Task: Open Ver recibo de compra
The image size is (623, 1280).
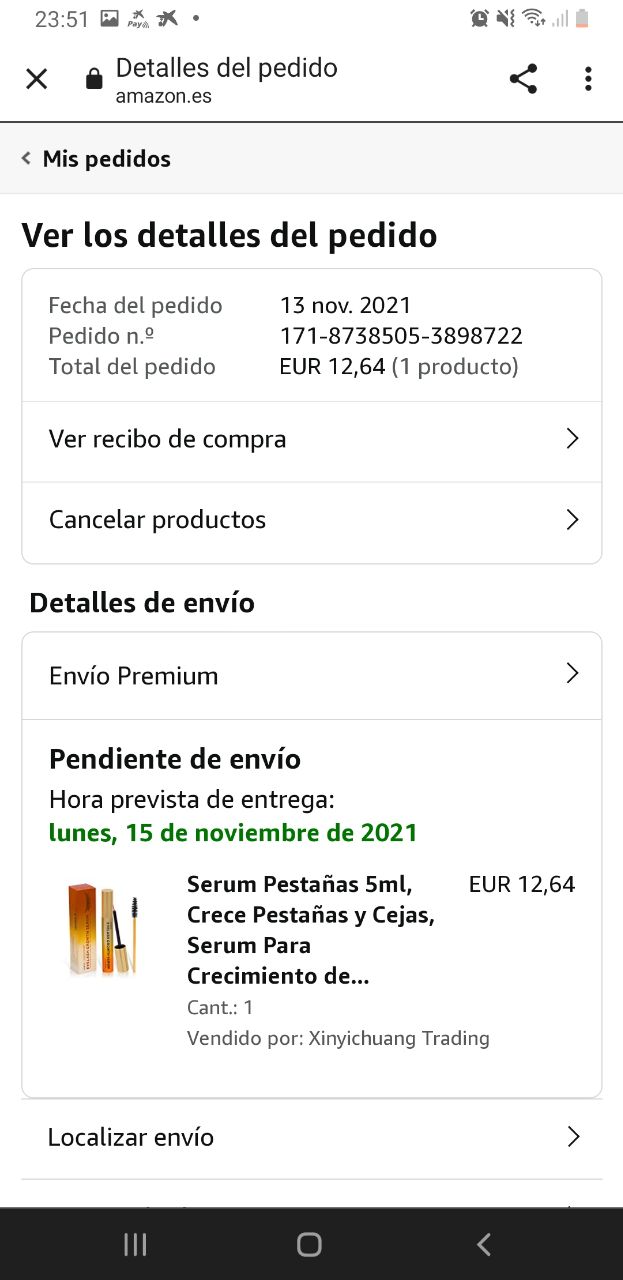Action: [311, 439]
